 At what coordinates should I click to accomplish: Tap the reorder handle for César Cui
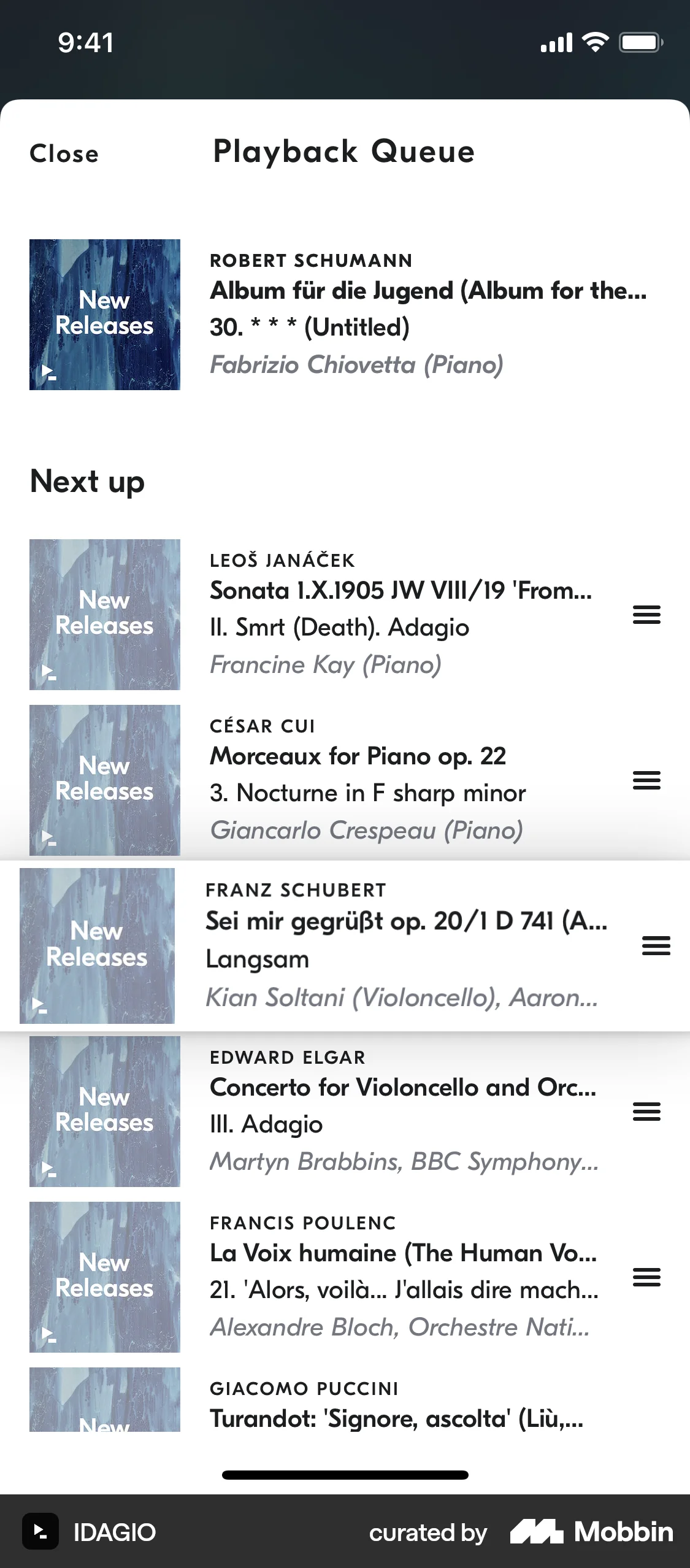[x=646, y=780]
